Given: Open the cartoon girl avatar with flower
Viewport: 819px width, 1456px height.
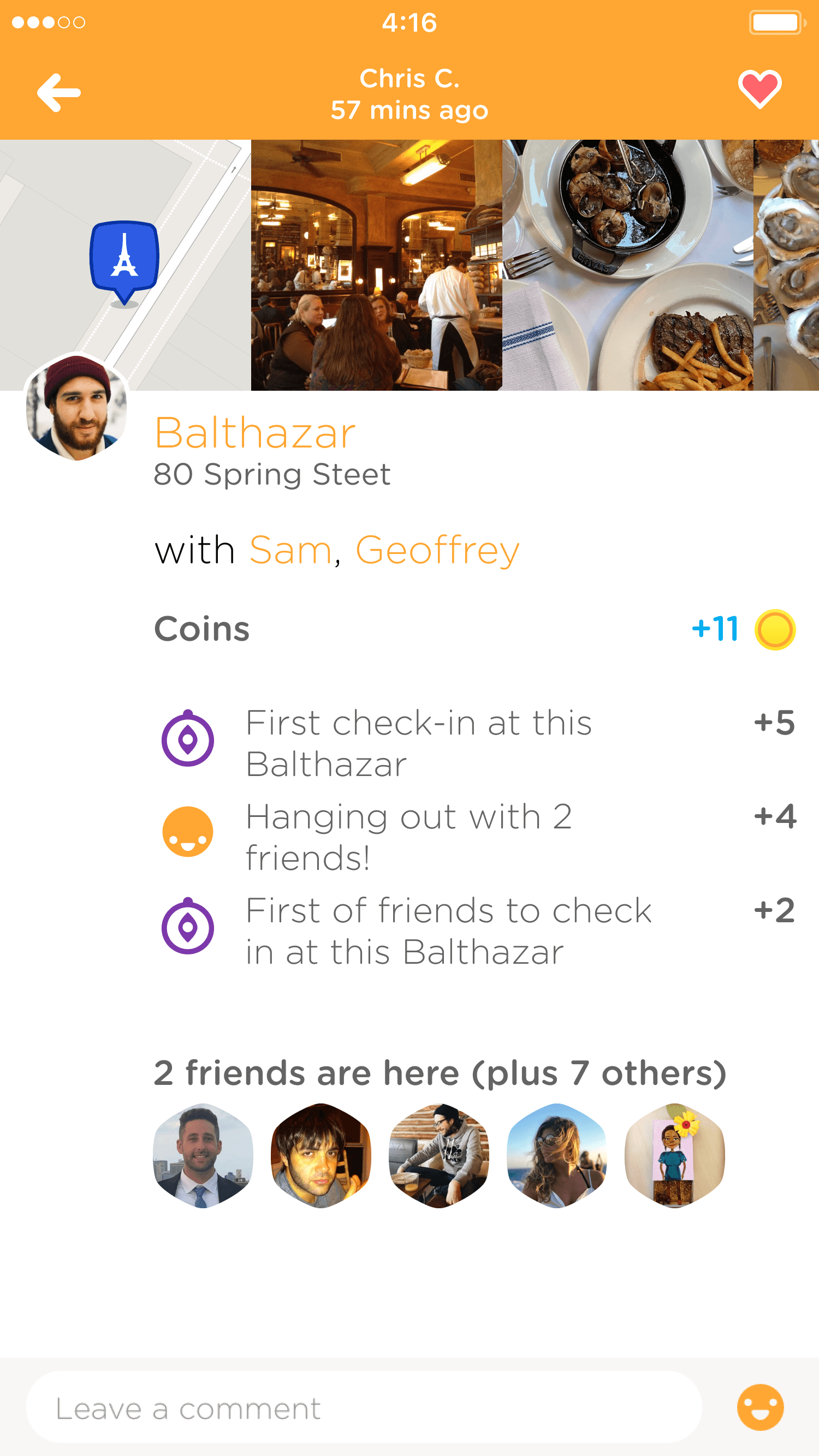Looking at the screenshot, I should pos(674,1155).
